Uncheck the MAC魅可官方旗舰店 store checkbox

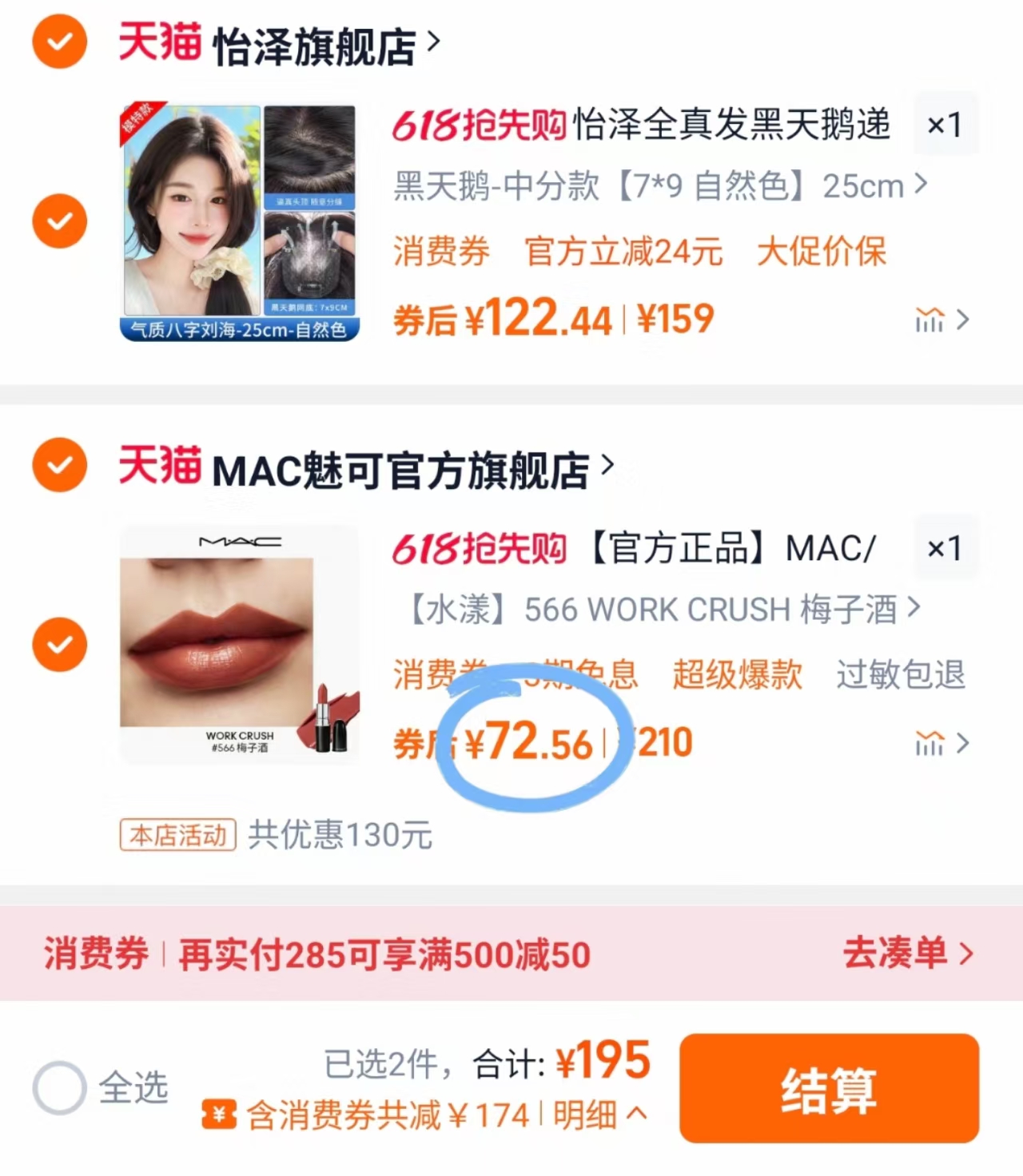pos(59,465)
